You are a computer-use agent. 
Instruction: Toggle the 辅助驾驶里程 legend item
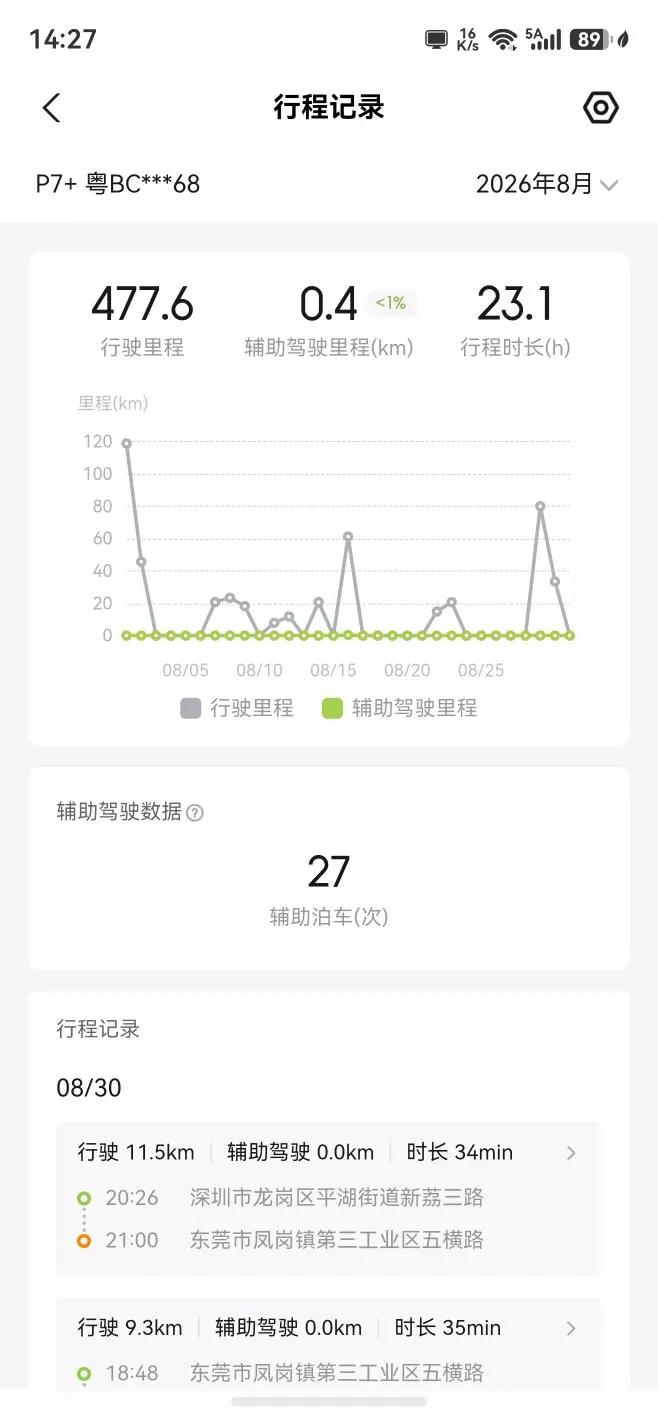point(400,709)
